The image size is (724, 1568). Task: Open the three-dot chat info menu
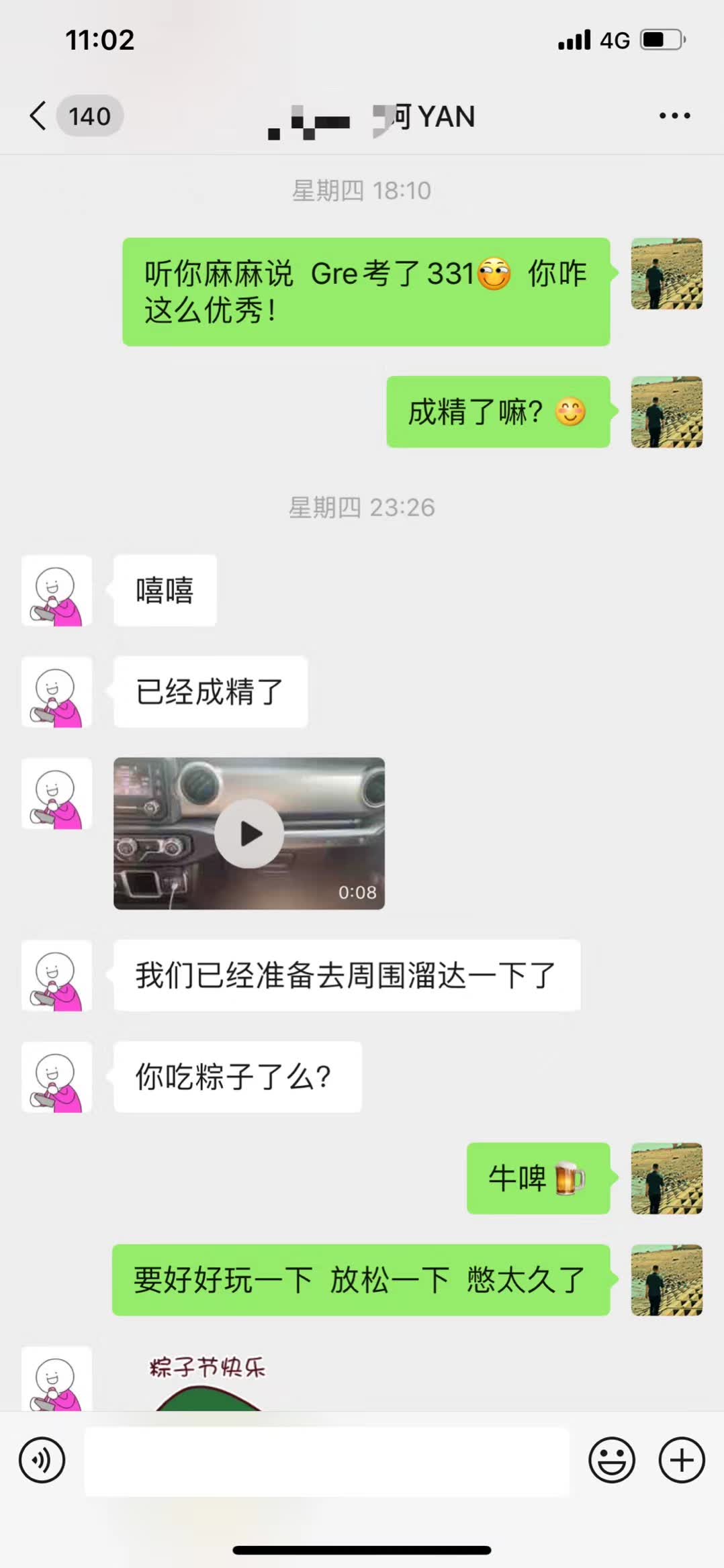(674, 116)
